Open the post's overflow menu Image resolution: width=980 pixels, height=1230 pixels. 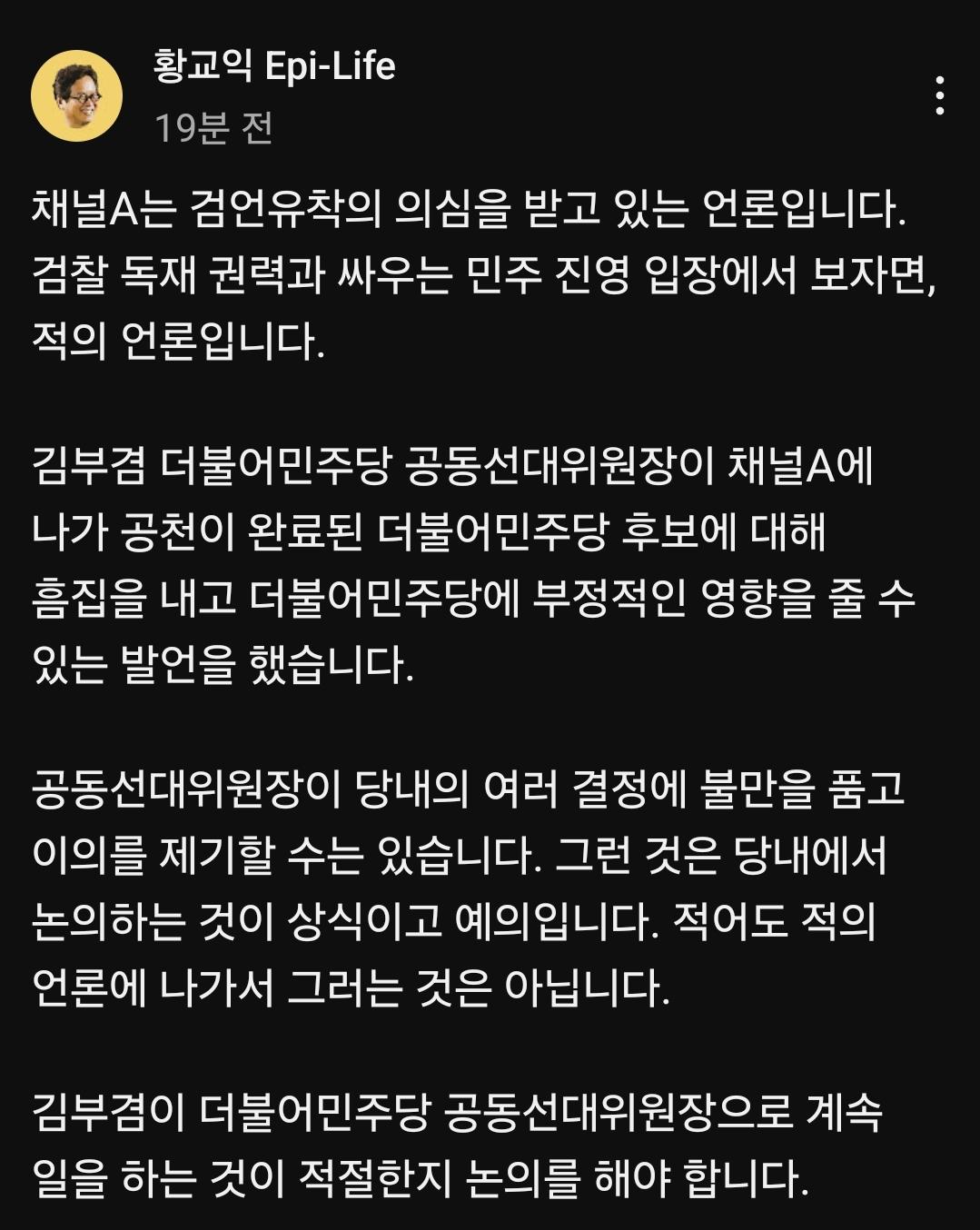pos(940,95)
